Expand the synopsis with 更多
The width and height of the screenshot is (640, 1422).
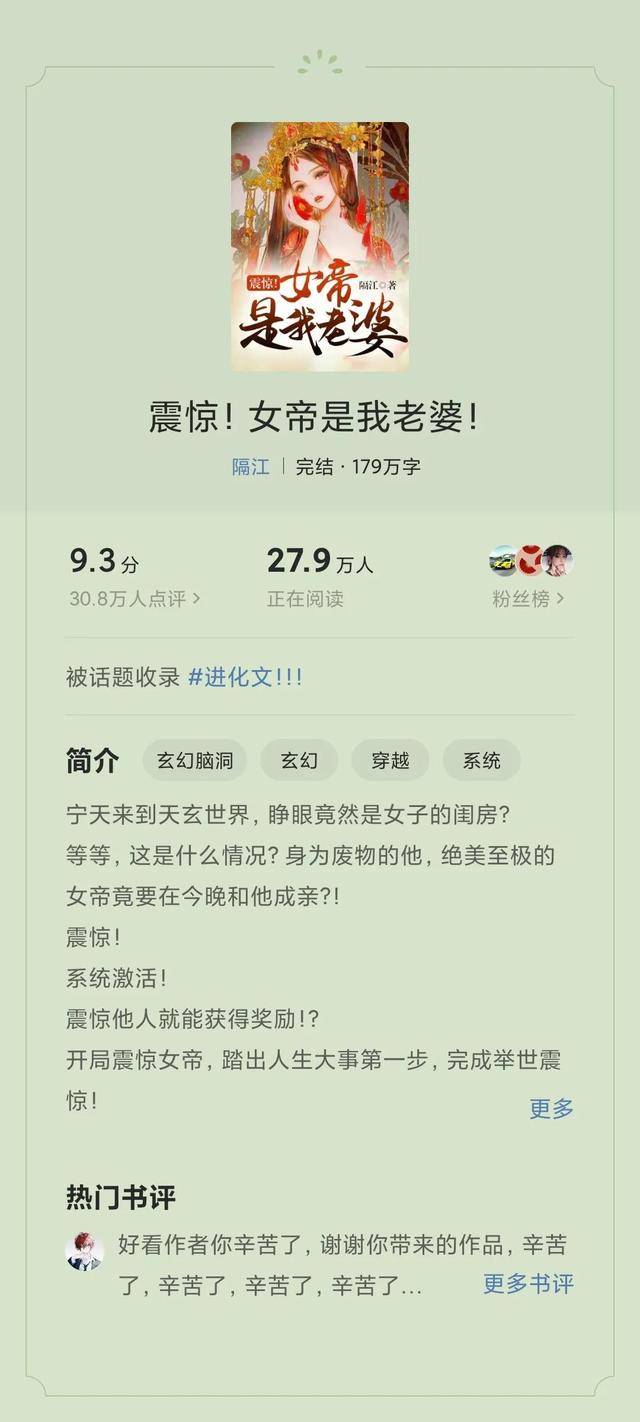551,1108
